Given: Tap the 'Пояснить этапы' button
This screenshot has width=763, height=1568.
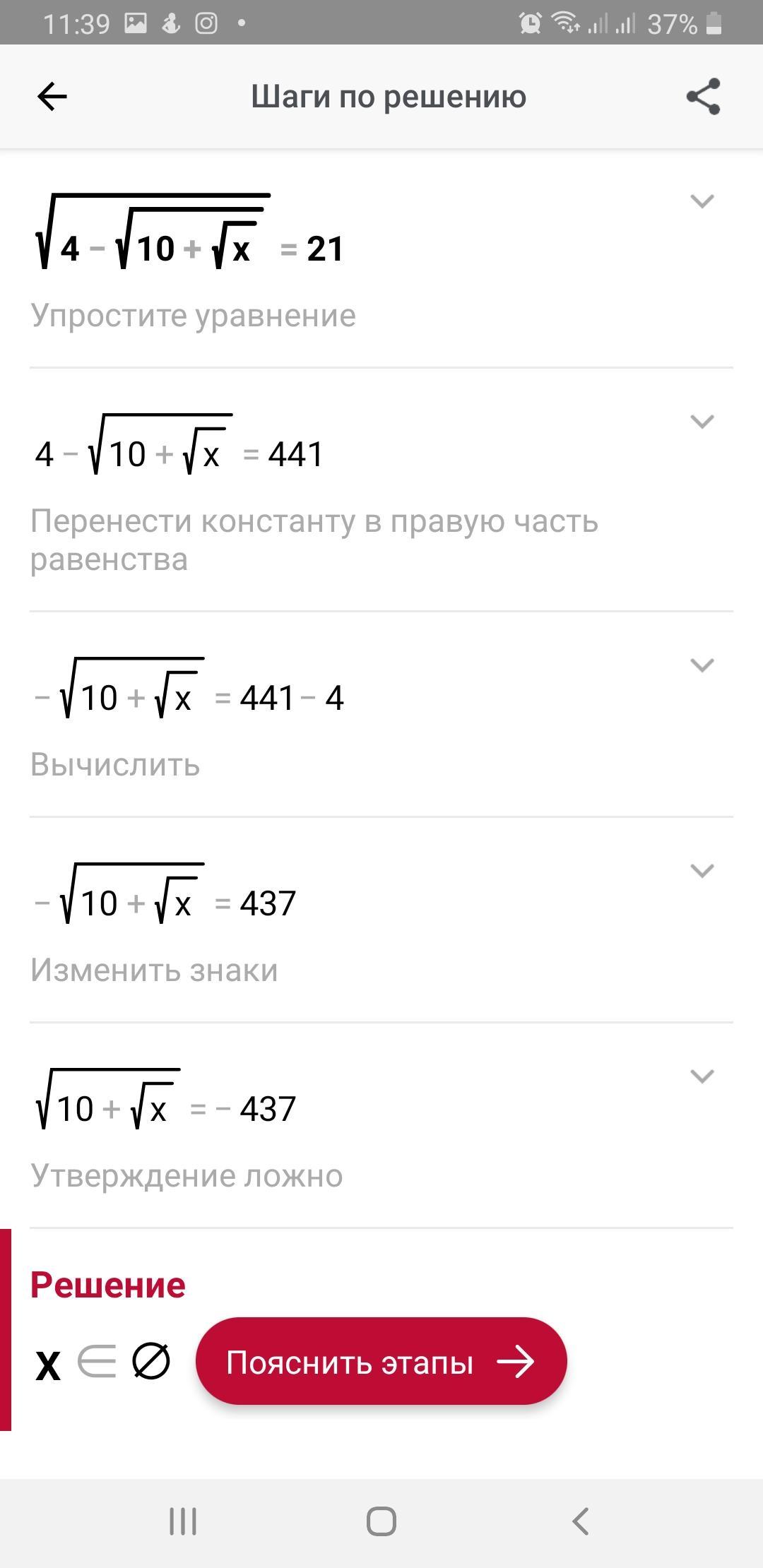Looking at the screenshot, I should (381, 1362).
